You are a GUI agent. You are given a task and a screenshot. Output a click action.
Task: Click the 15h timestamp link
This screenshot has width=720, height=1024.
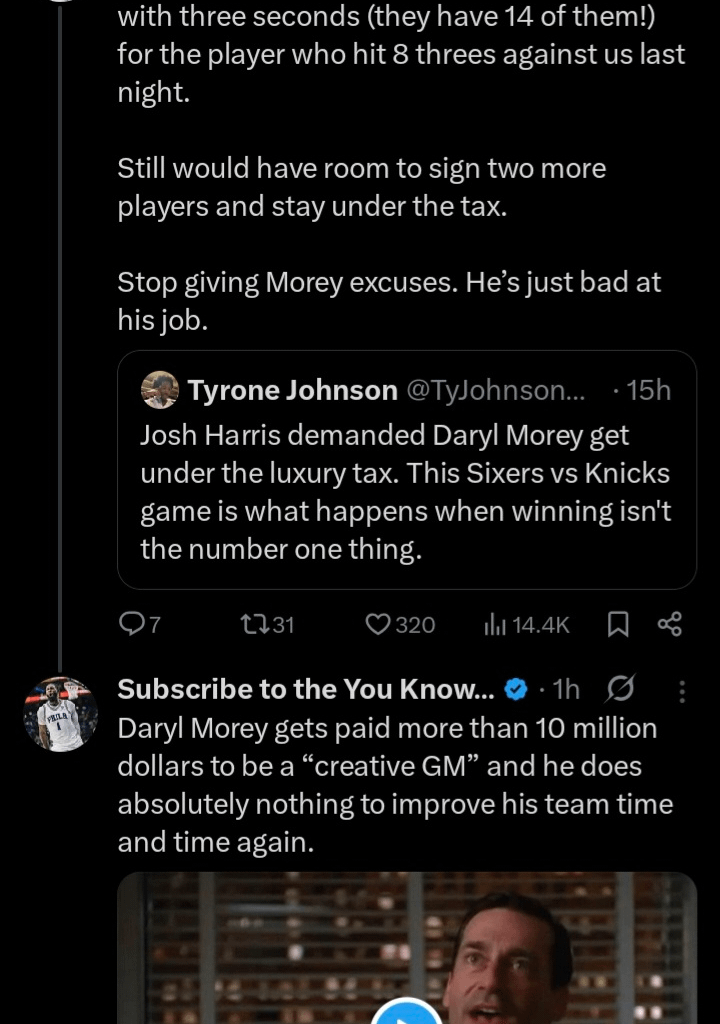(648, 390)
